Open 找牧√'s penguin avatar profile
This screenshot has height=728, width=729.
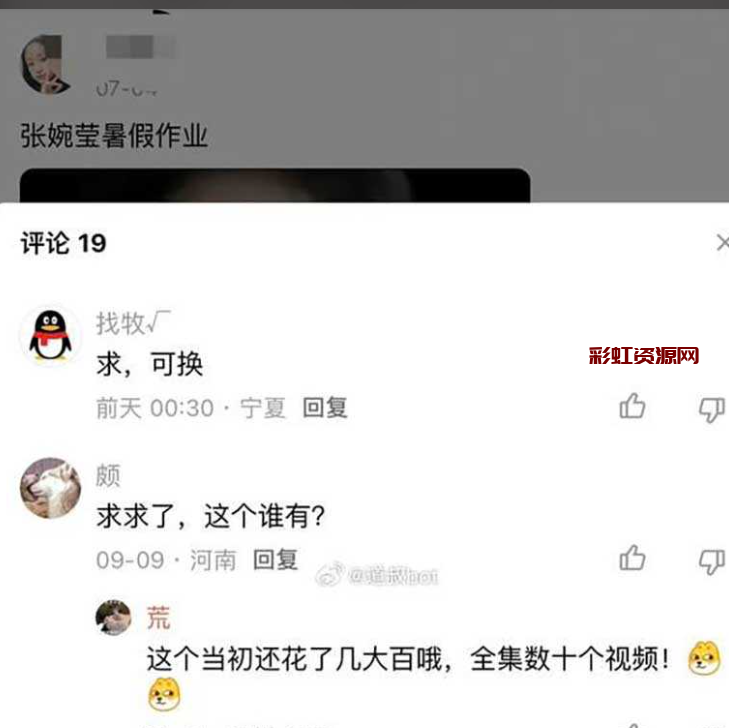pos(50,336)
